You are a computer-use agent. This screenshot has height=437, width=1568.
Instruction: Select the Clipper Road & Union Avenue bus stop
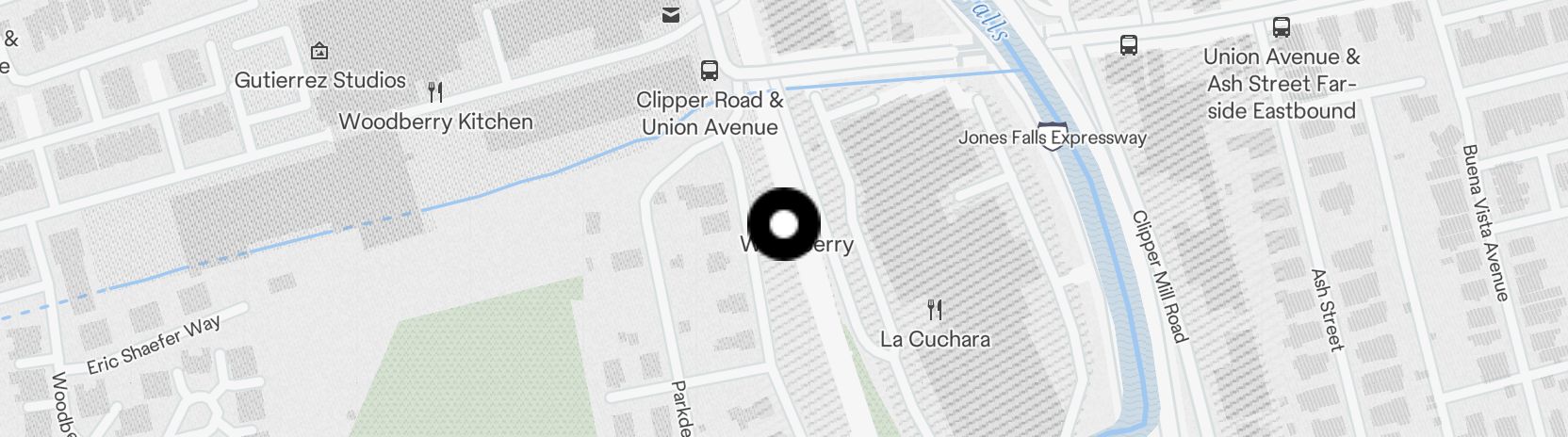pos(710,71)
